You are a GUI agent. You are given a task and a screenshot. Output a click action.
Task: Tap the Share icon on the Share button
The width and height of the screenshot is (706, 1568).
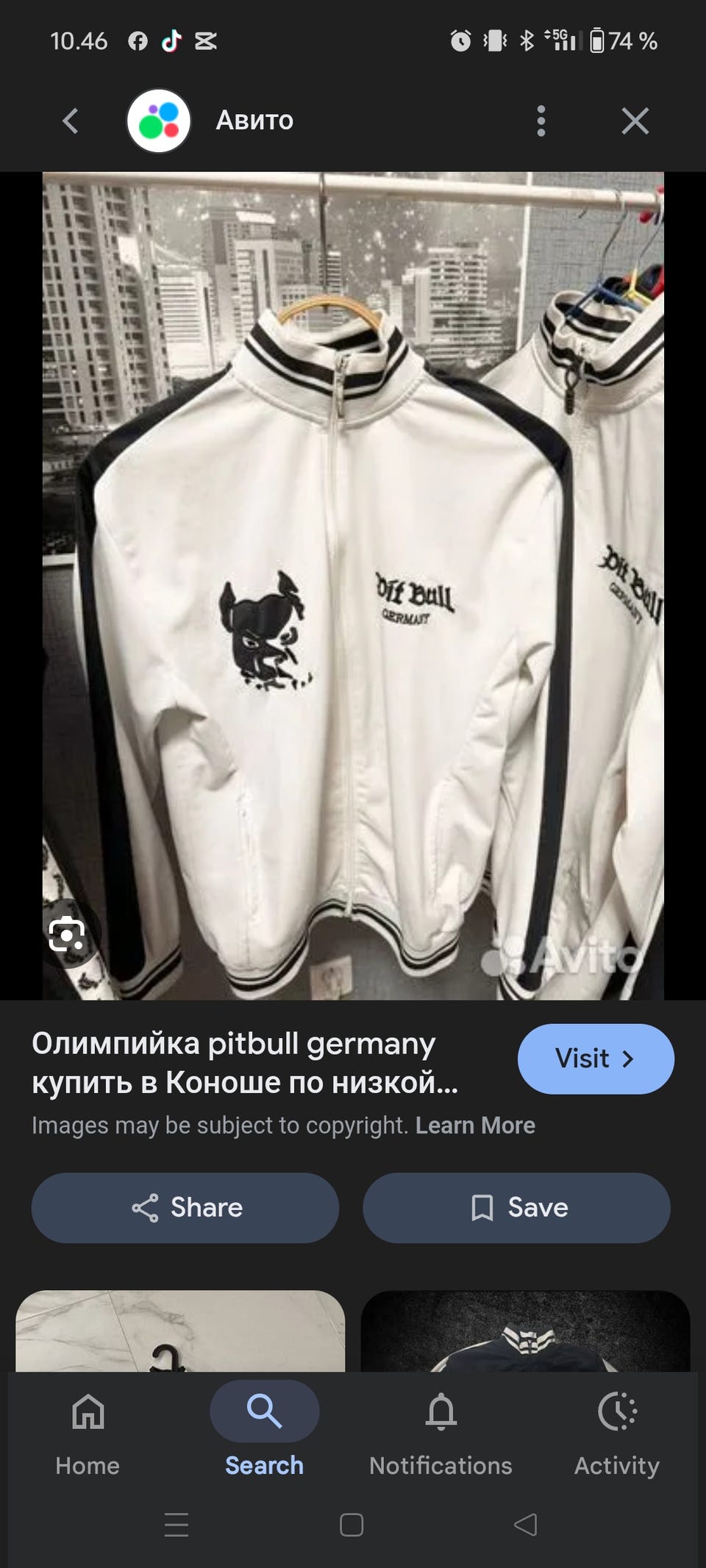tap(146, 1206)
